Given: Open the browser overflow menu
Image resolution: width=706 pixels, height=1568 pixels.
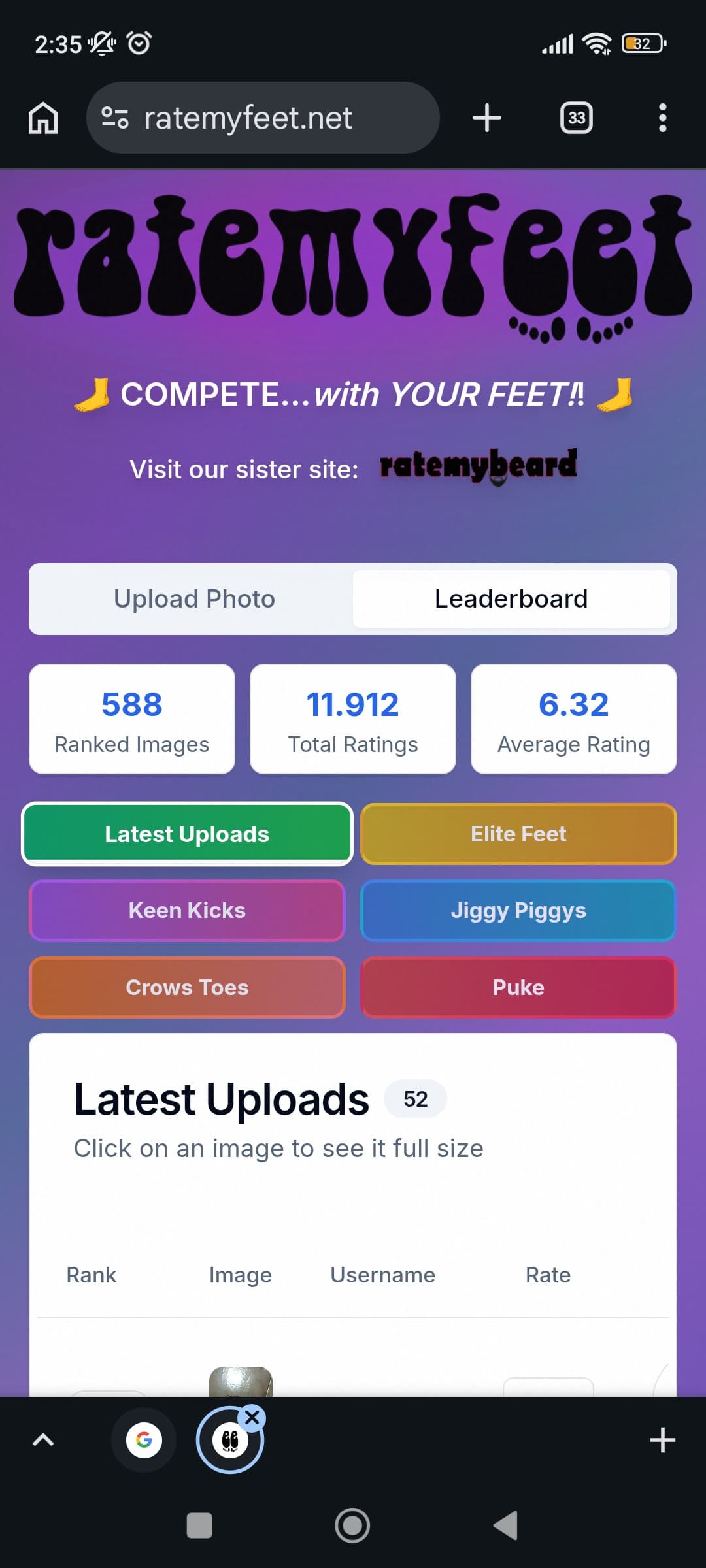Looking at the screenshot, I should click(x=663, y=118).
